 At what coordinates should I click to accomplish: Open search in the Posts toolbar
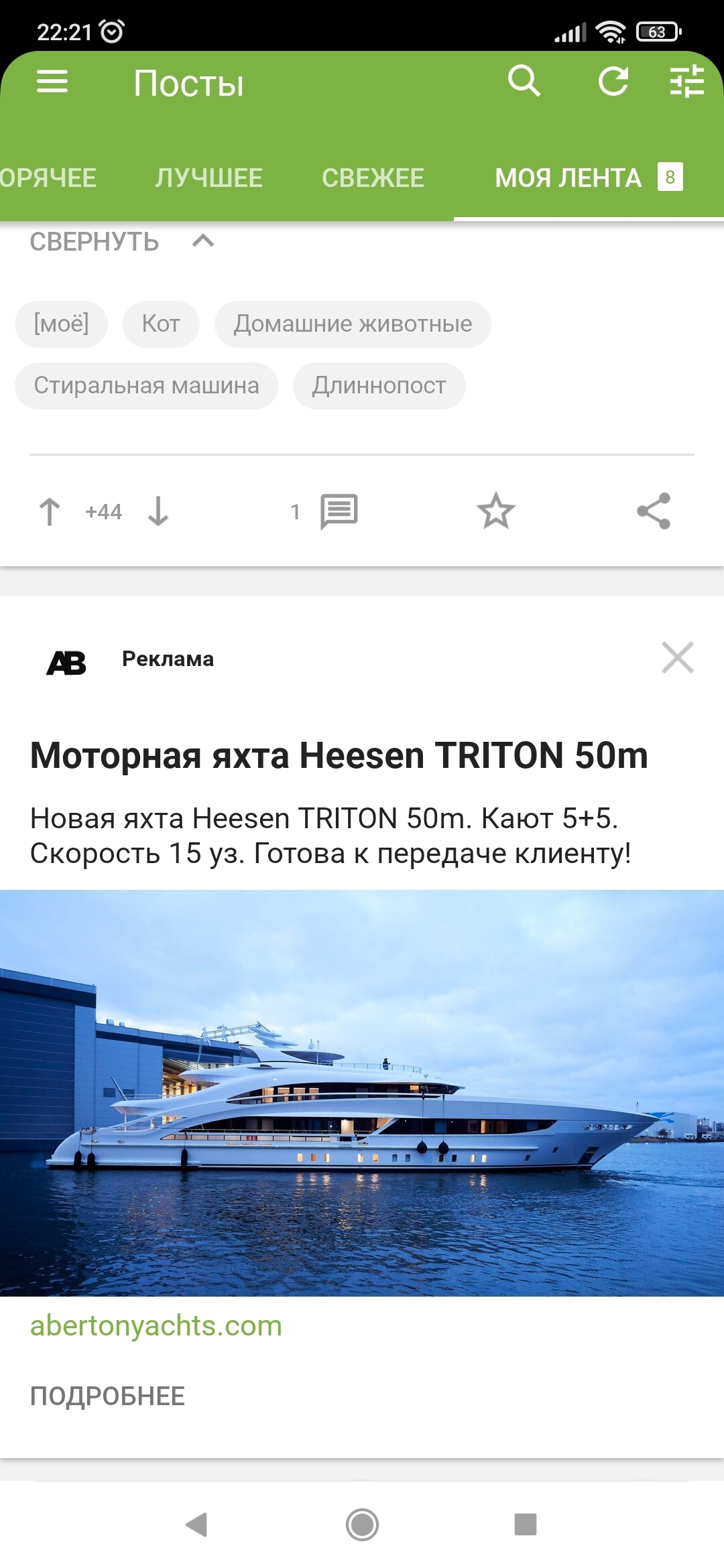(x=524, y=82)
